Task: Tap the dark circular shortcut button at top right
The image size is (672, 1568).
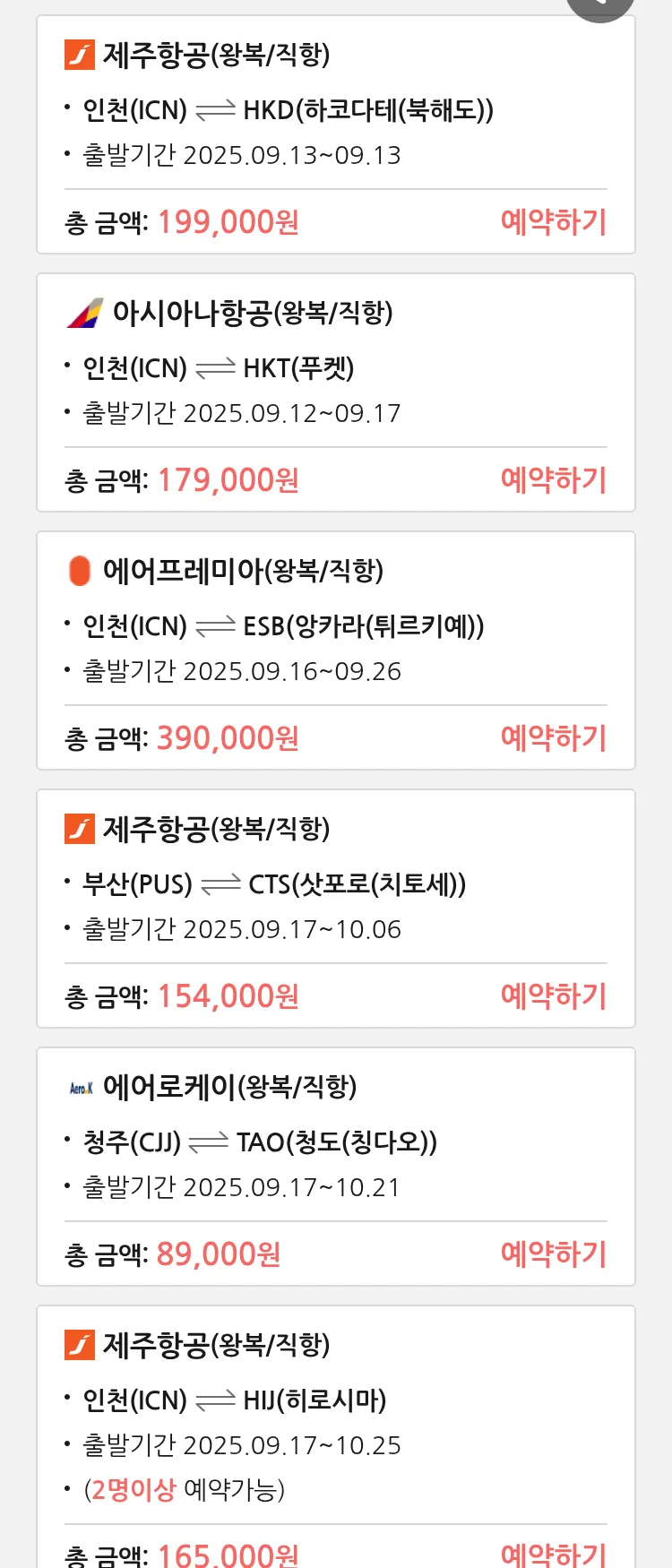Action: point(599,4)
